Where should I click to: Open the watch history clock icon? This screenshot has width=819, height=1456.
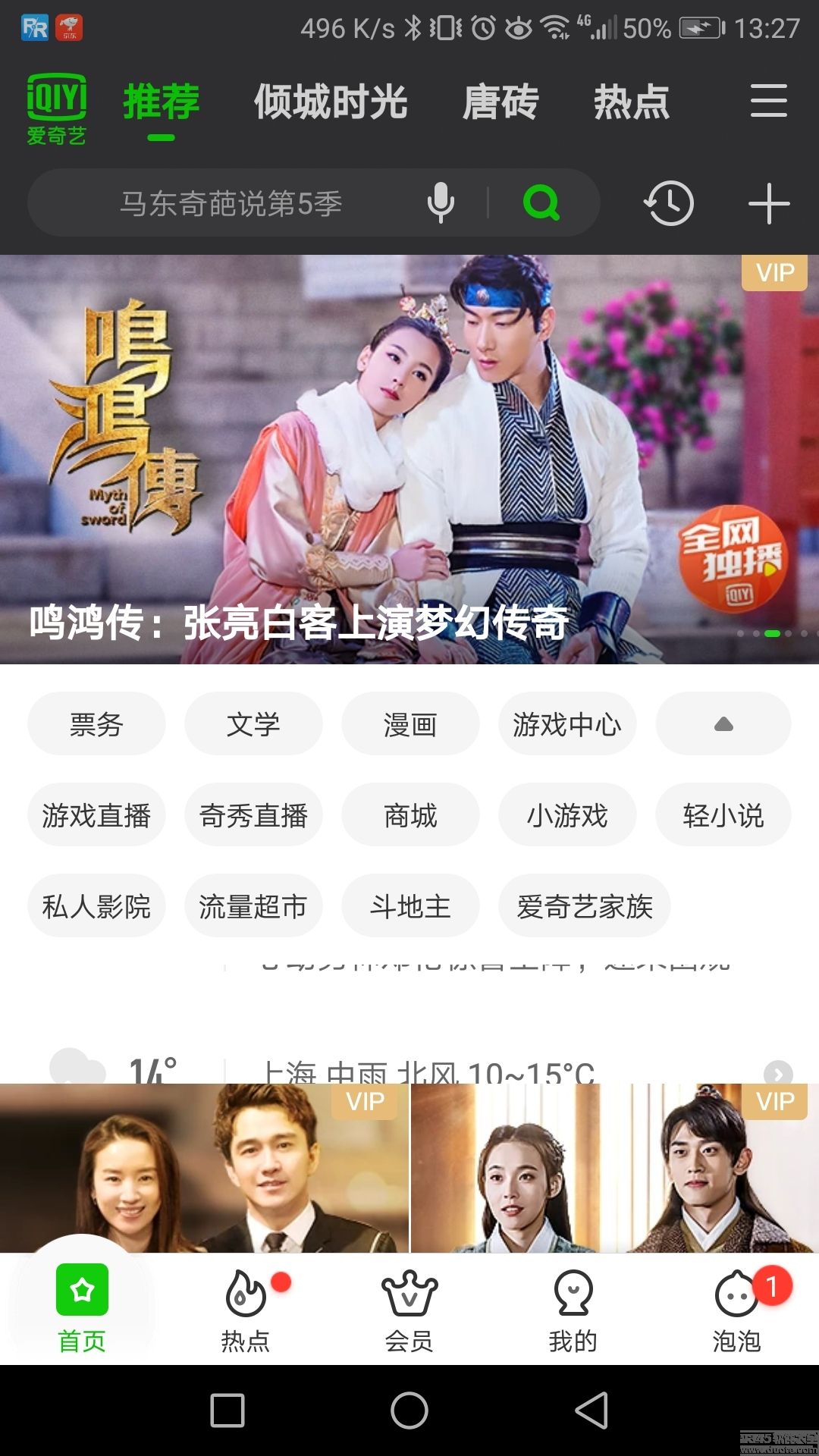[x=669, y=203]
